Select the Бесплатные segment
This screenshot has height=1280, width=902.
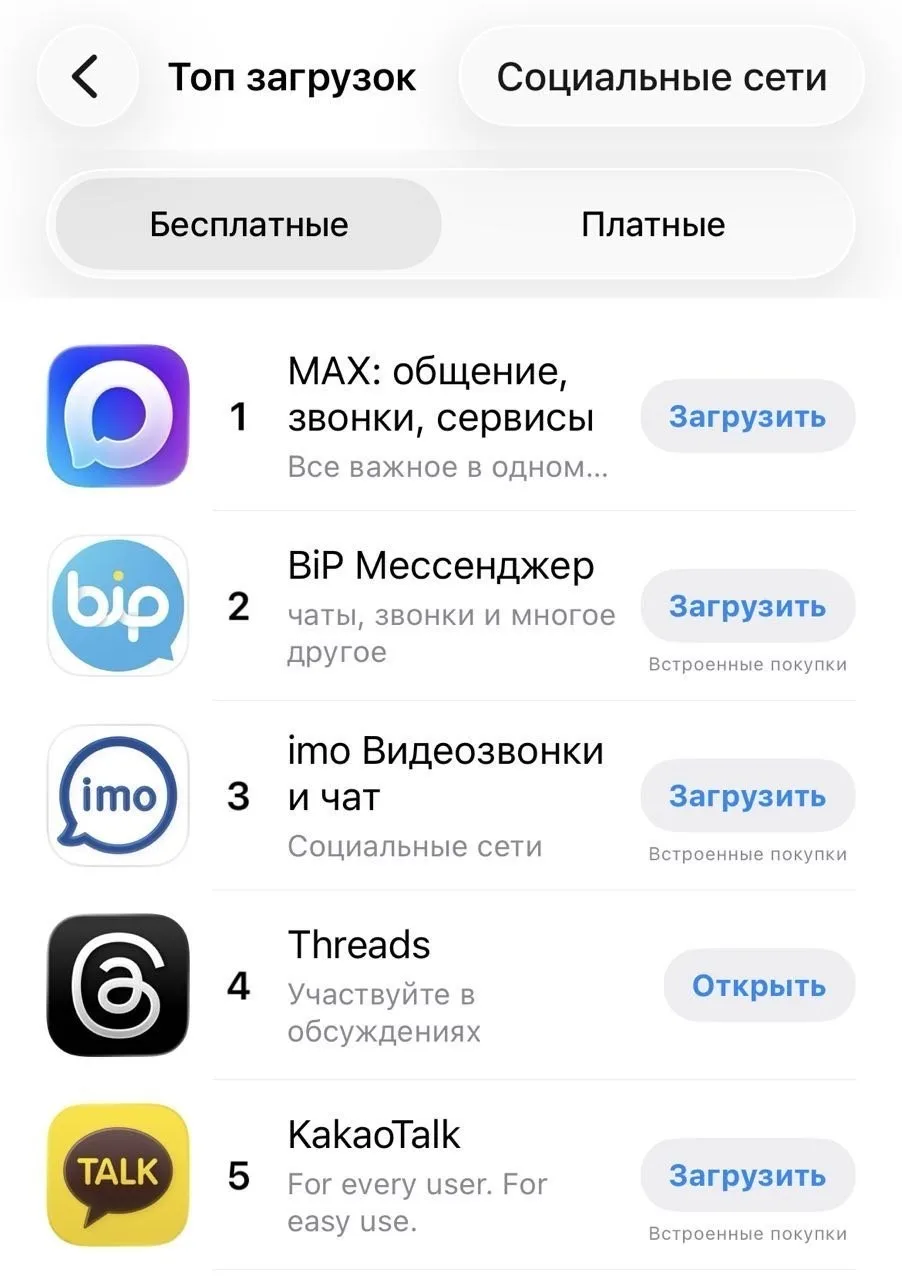click(249, 224)
